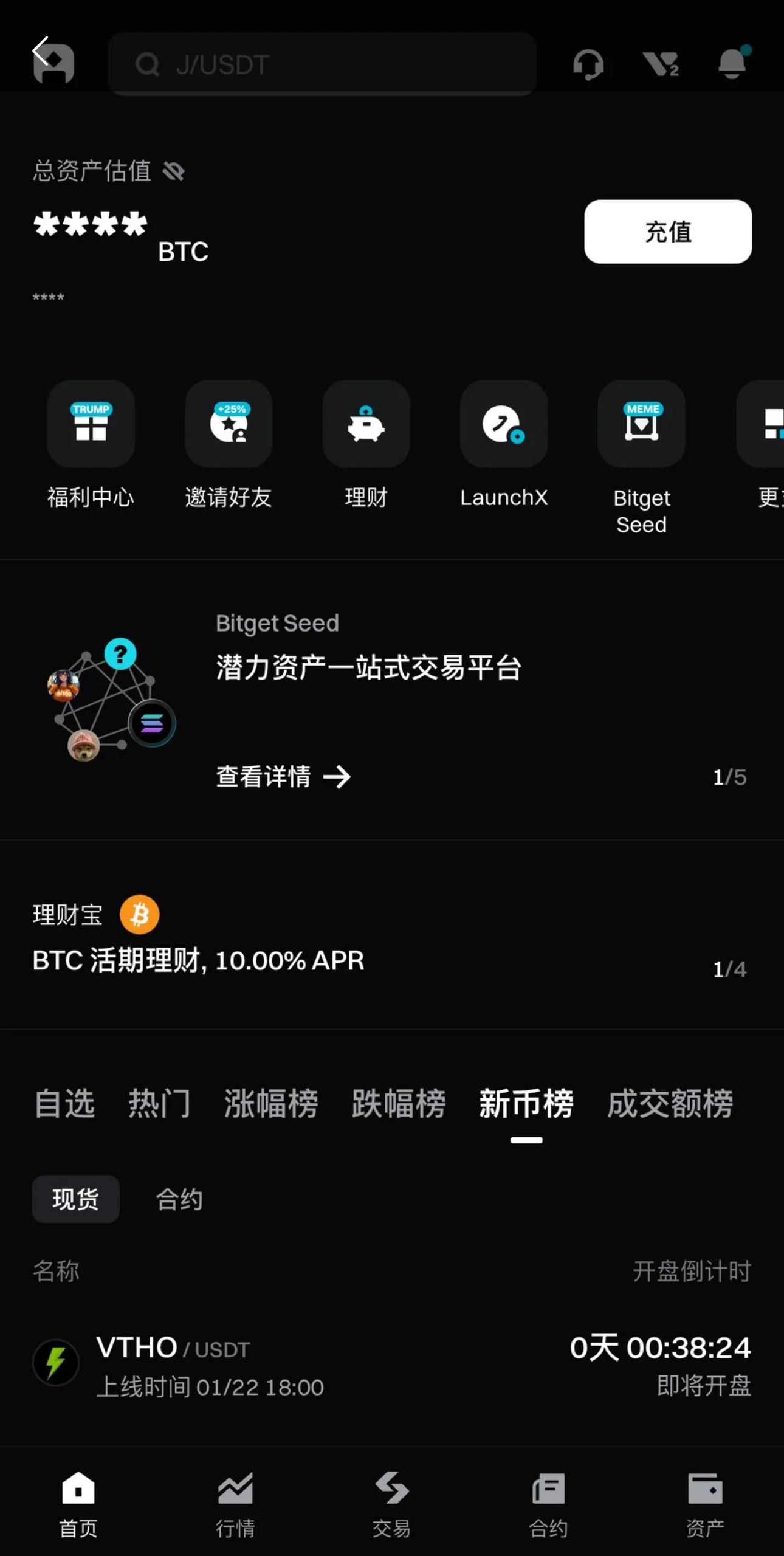
Task: Open customer service via the headset icon
Action: click(x=588, y=64)
